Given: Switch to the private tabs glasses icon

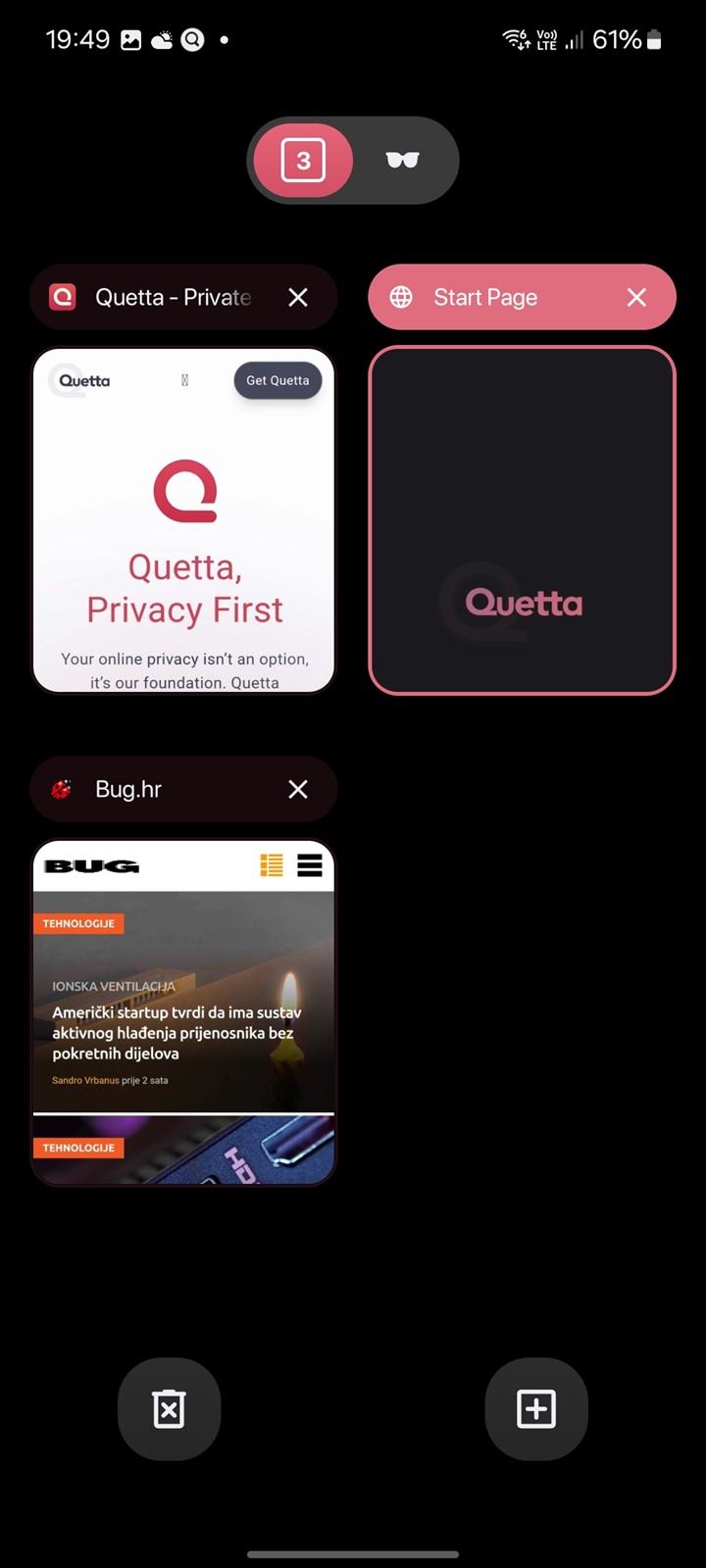Looking at the screenshot, I should click(x=403, y=160).
